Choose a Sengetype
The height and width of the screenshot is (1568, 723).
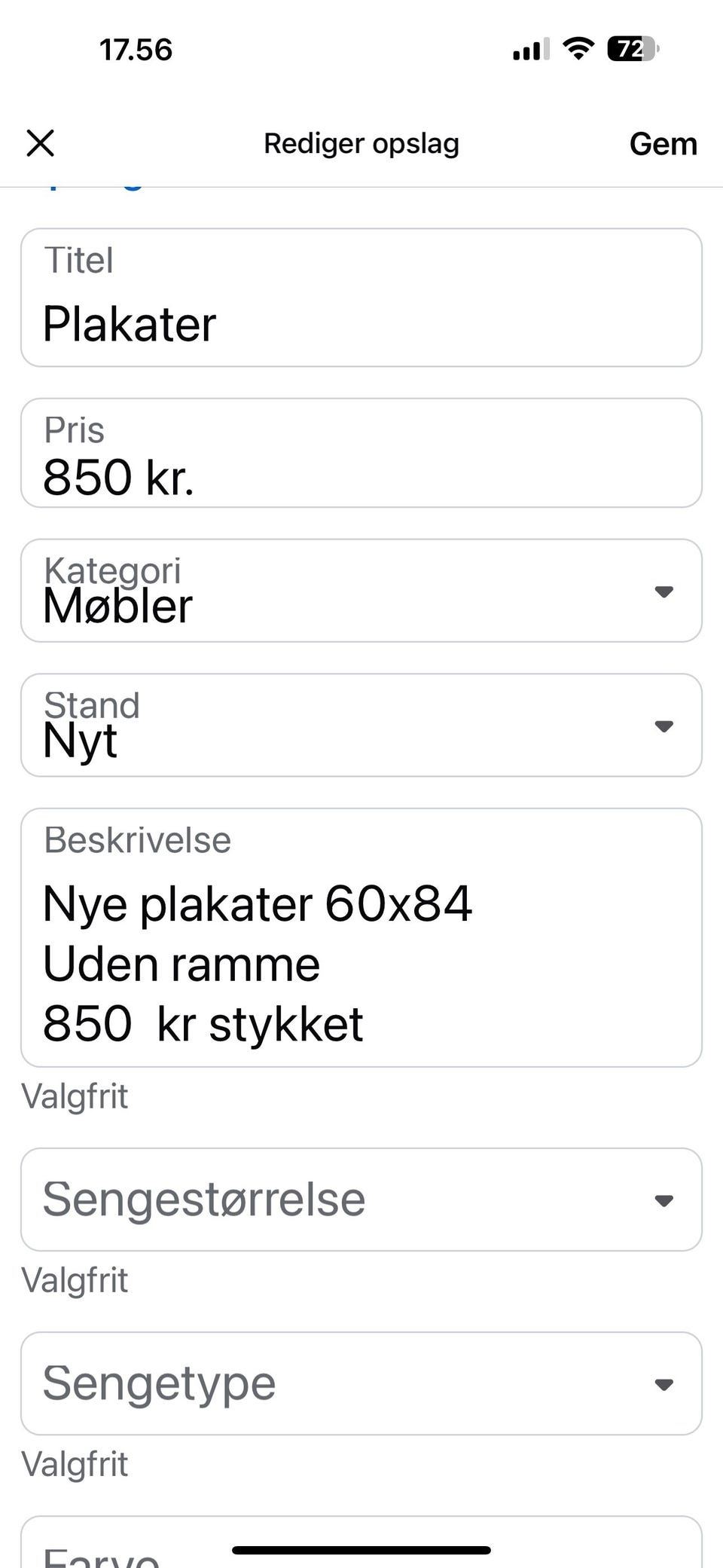click(x=361, y=1383)
